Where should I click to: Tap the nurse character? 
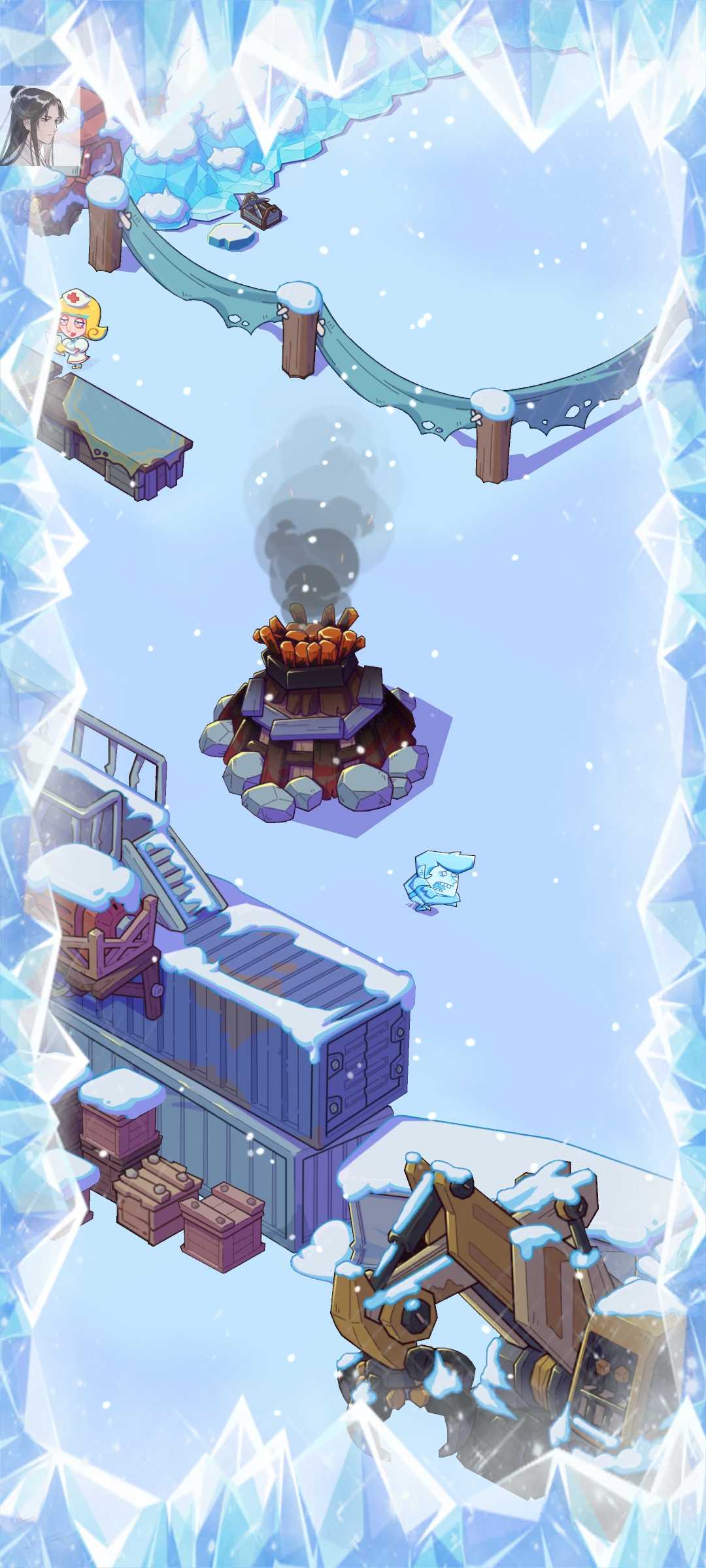(x=80, y=329)
